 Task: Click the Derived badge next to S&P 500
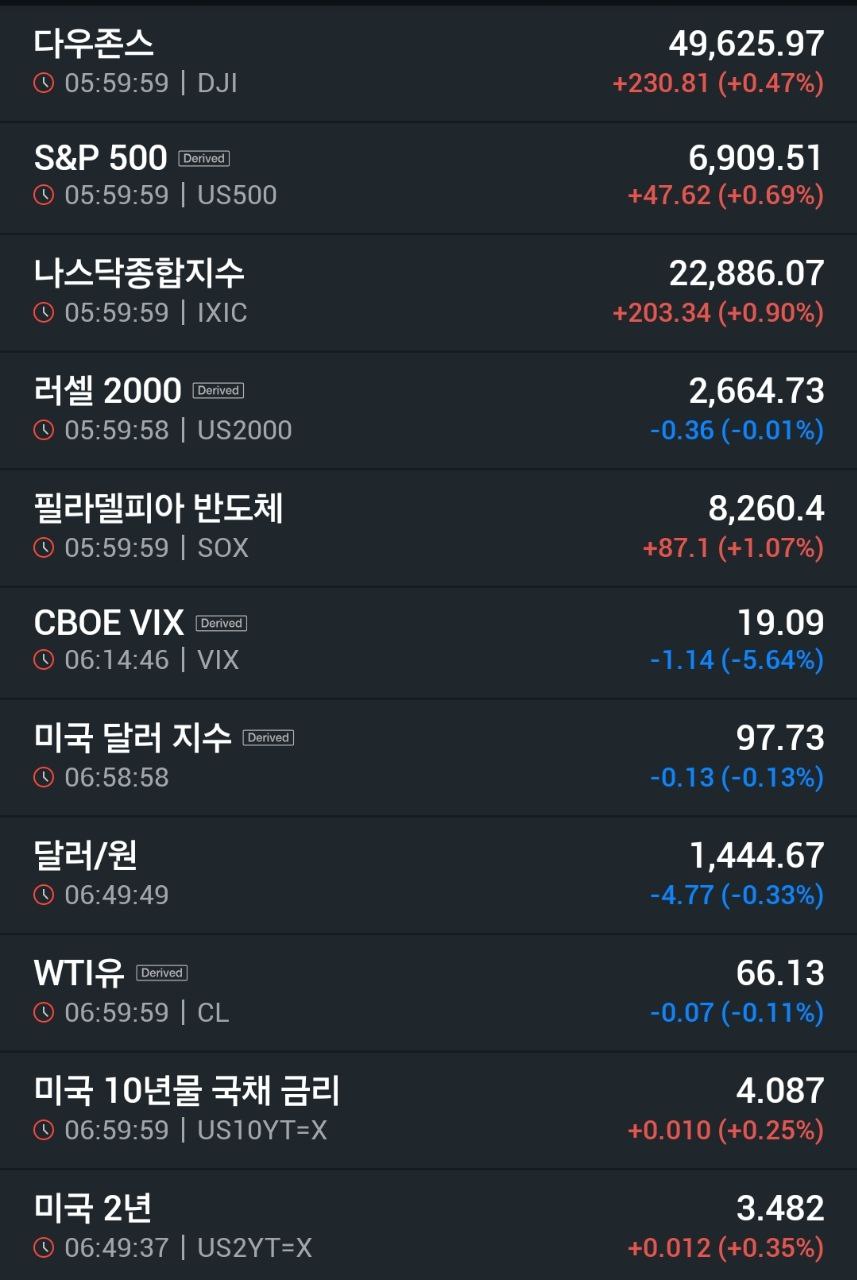pos(204,157)
